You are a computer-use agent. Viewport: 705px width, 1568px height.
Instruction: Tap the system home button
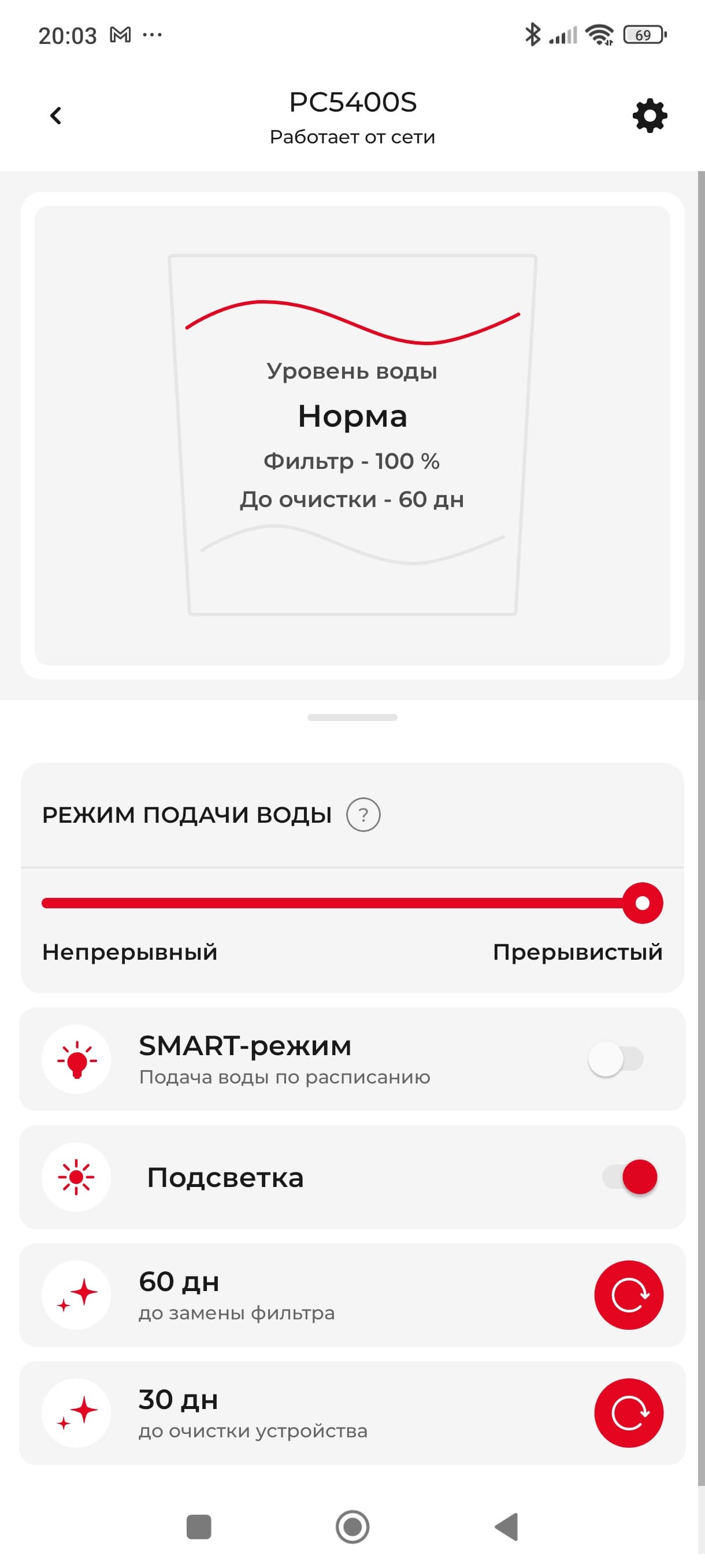click(x=352, y=1526)
